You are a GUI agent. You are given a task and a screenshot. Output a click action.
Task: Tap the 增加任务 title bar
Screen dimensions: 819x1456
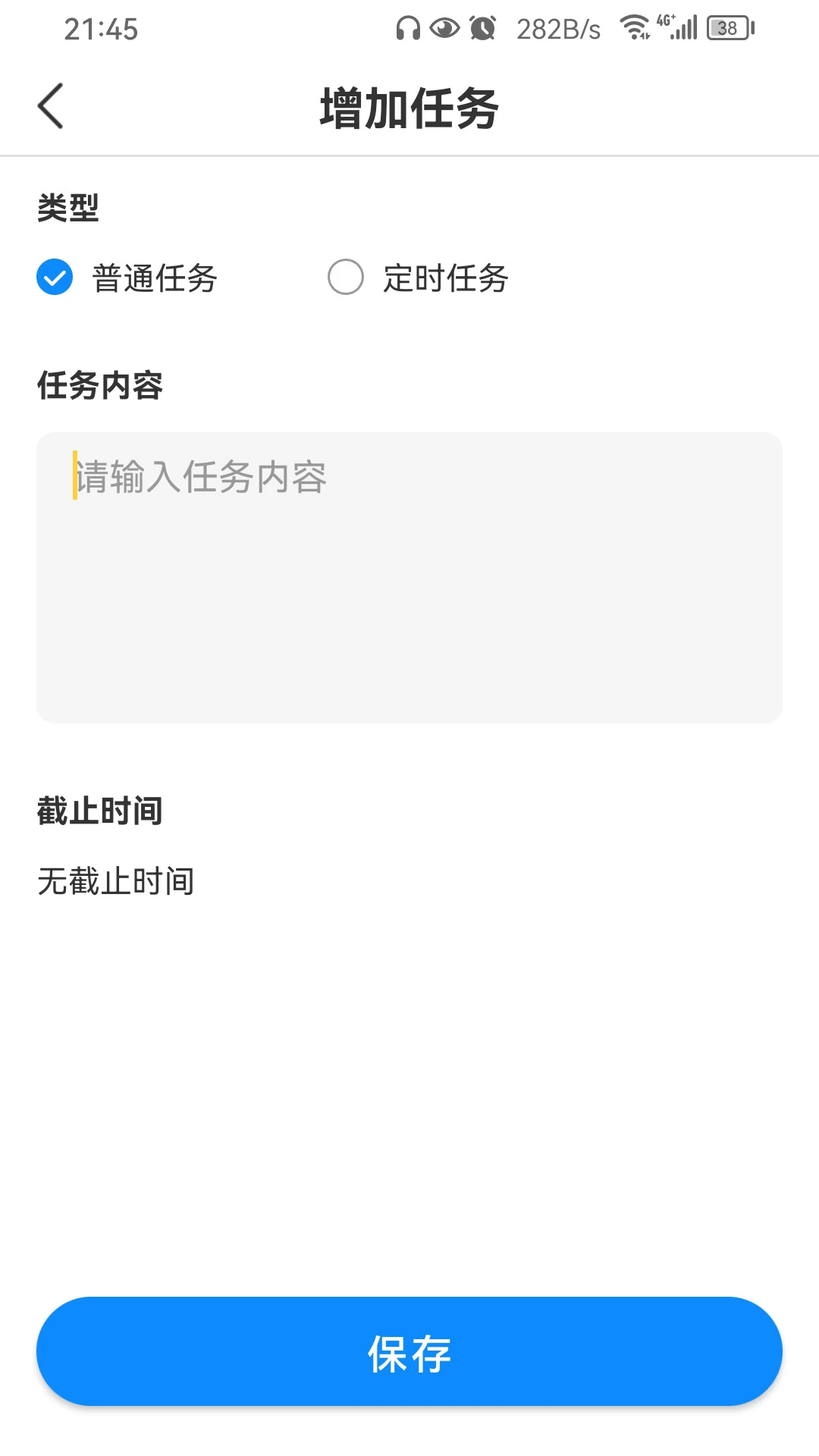[409, 108]
